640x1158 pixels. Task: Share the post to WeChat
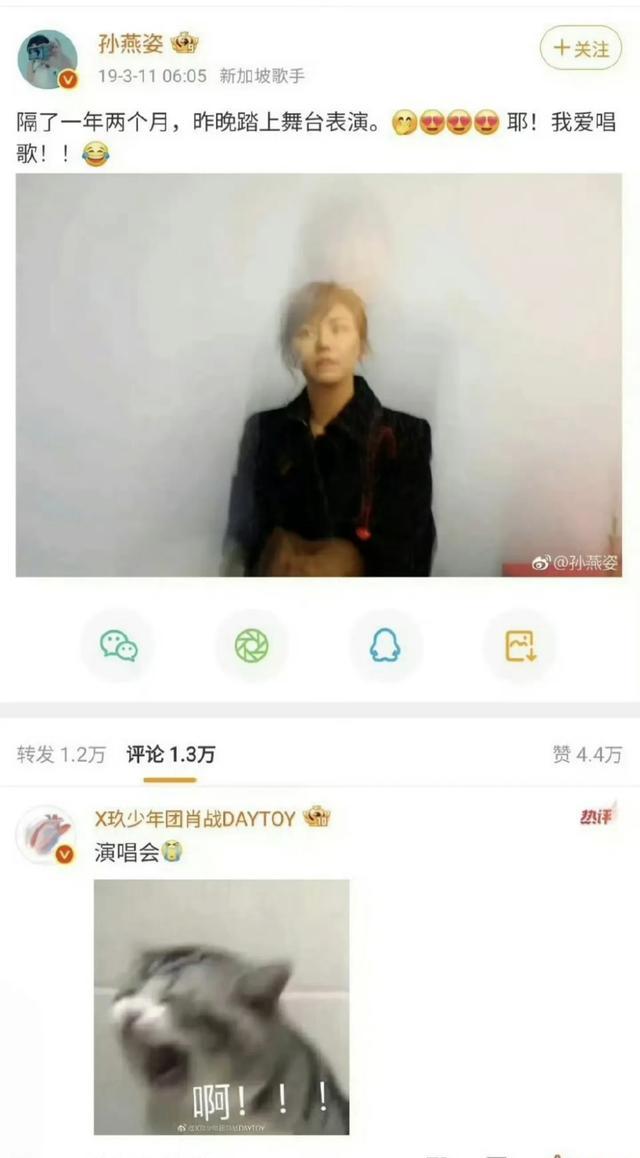(x=119, y=646)
